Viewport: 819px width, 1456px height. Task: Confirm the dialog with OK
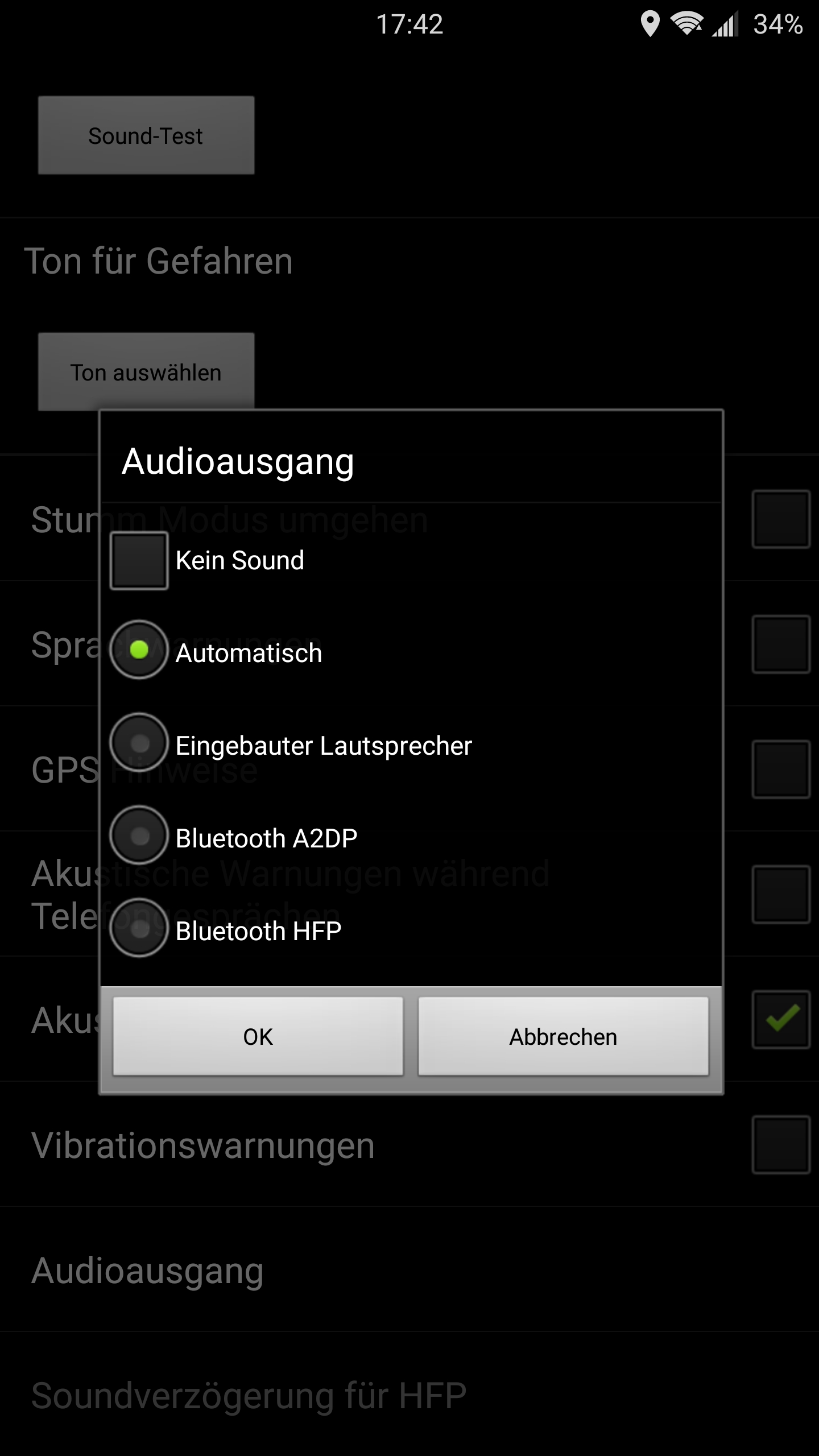pyautogui.click(x=258, y=1036)
